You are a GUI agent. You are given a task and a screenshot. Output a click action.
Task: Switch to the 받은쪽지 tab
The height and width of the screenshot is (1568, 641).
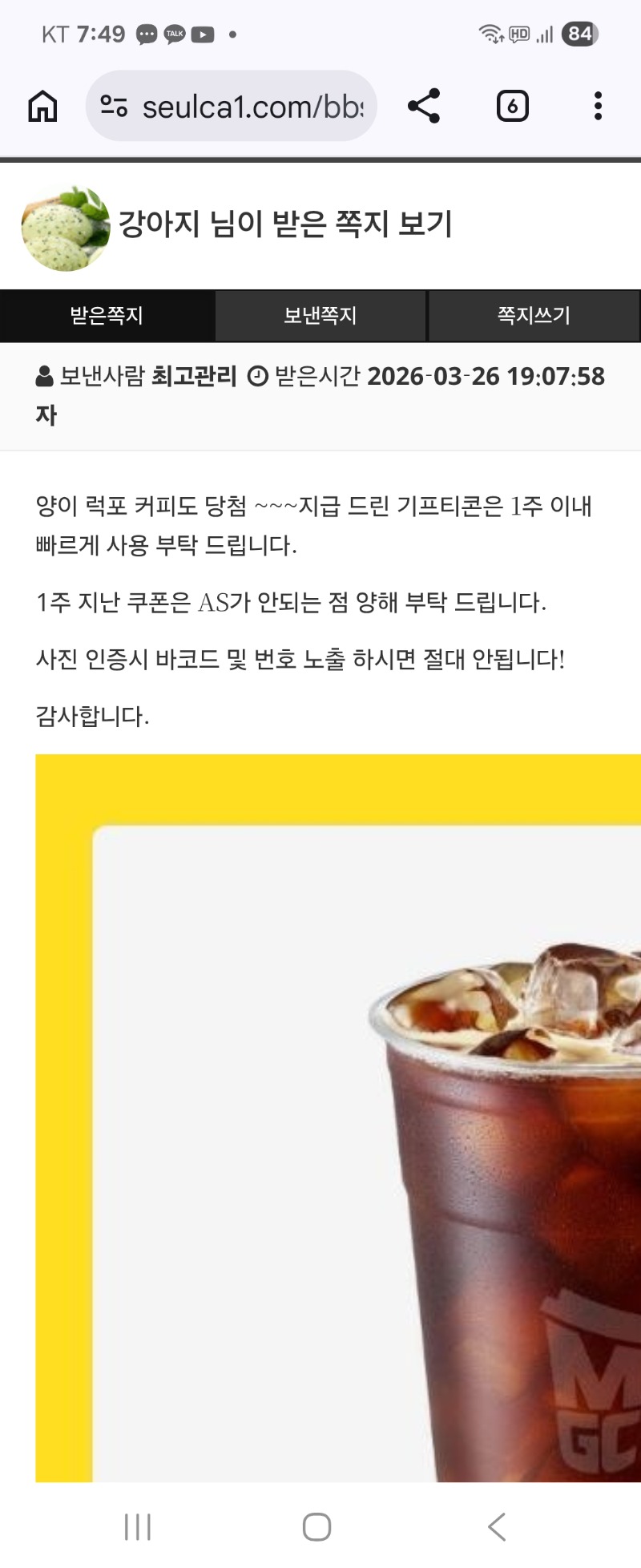(x=107, y=316)
